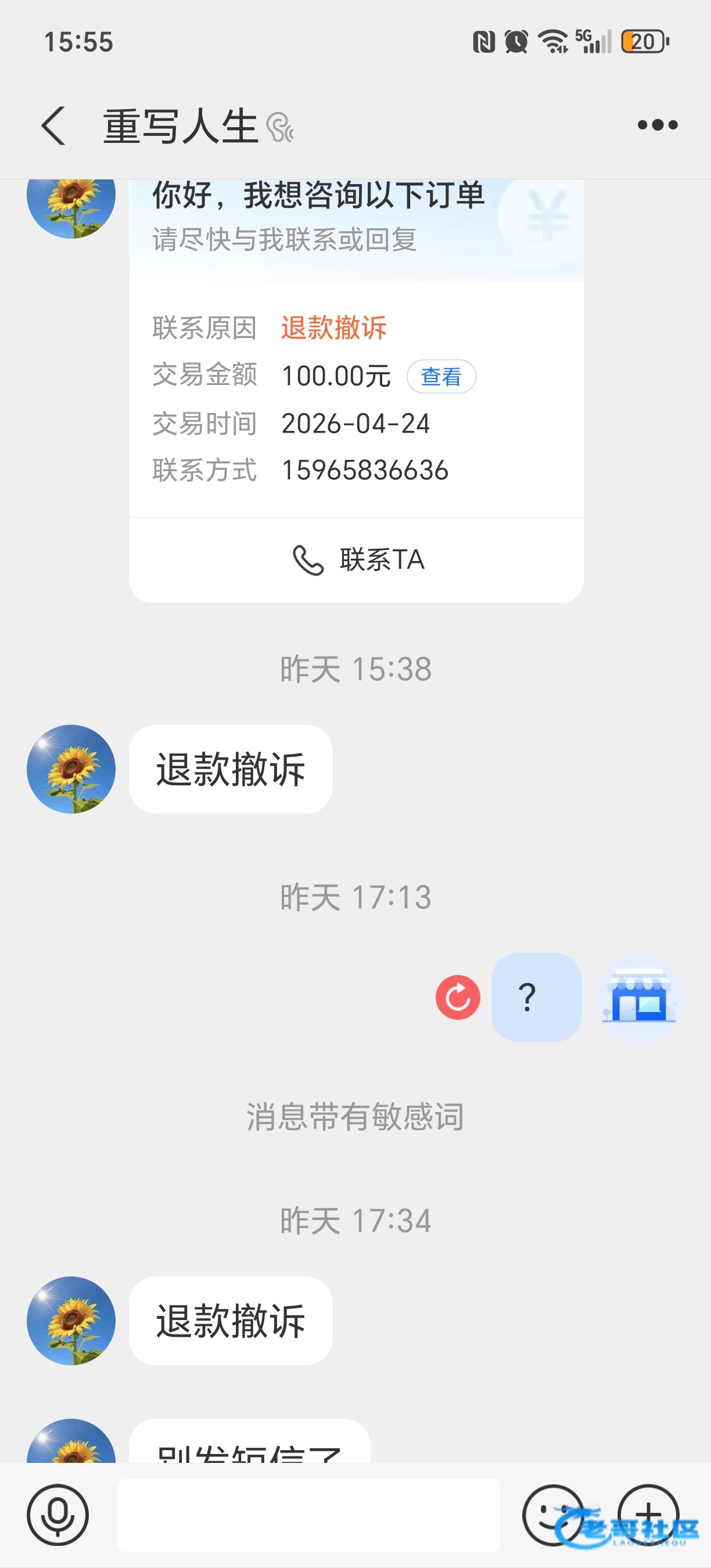Open the plus attachment menu
The image size is (711, 1568).
(648, 1515)
